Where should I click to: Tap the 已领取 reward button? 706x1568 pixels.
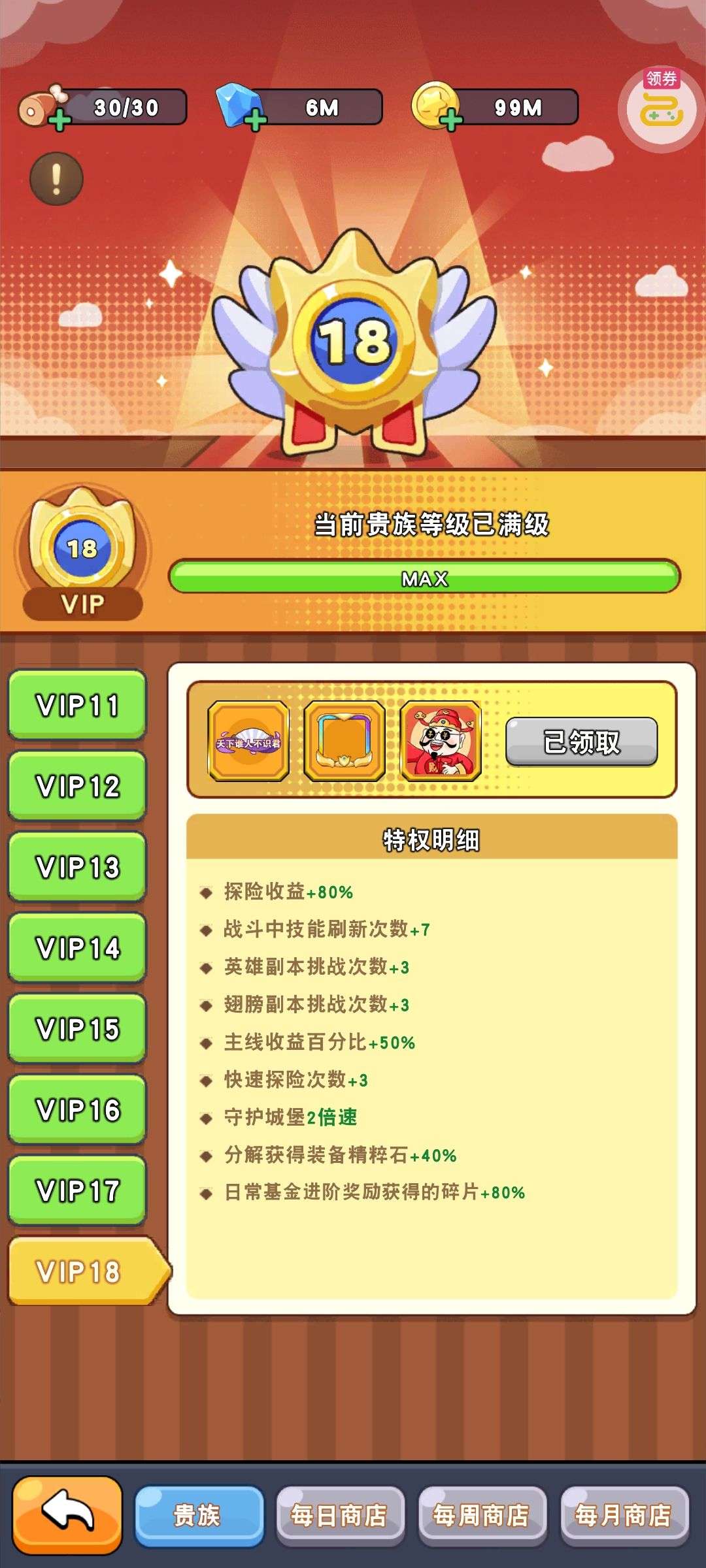pyautogui.click(x=581, y=742)
